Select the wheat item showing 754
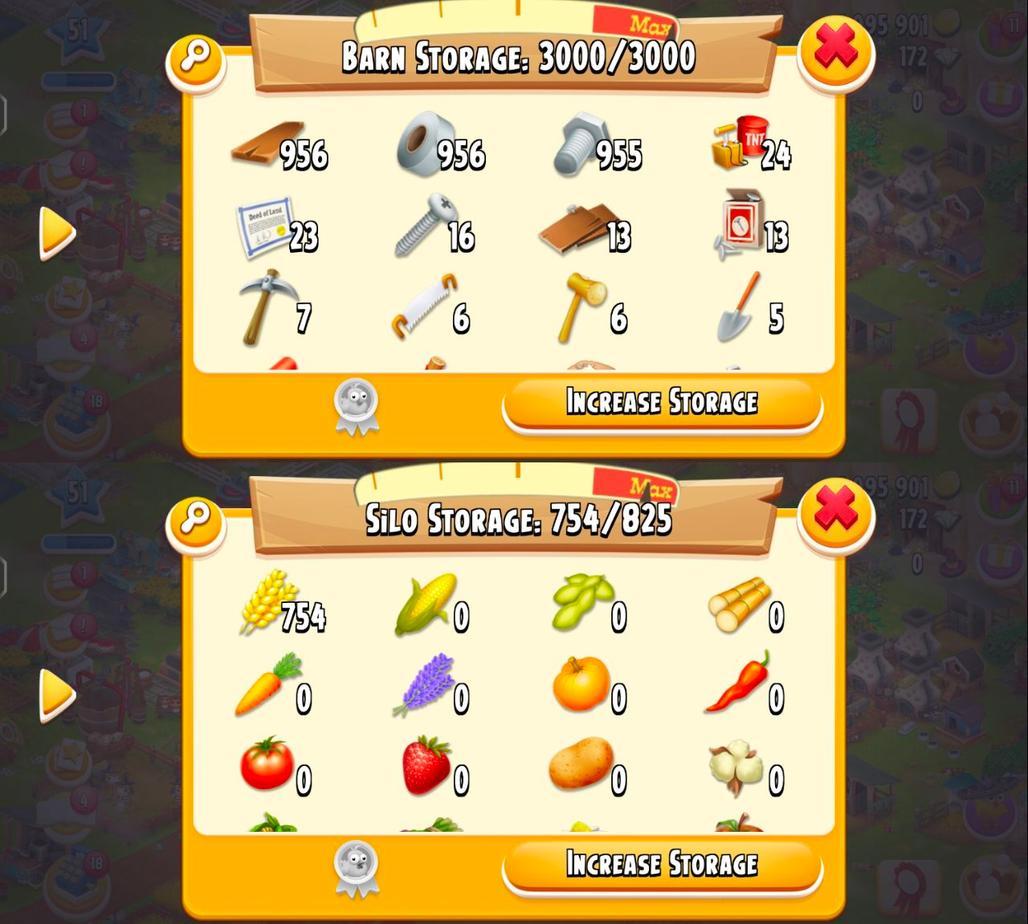1028x924 pixels. point(270,603)
